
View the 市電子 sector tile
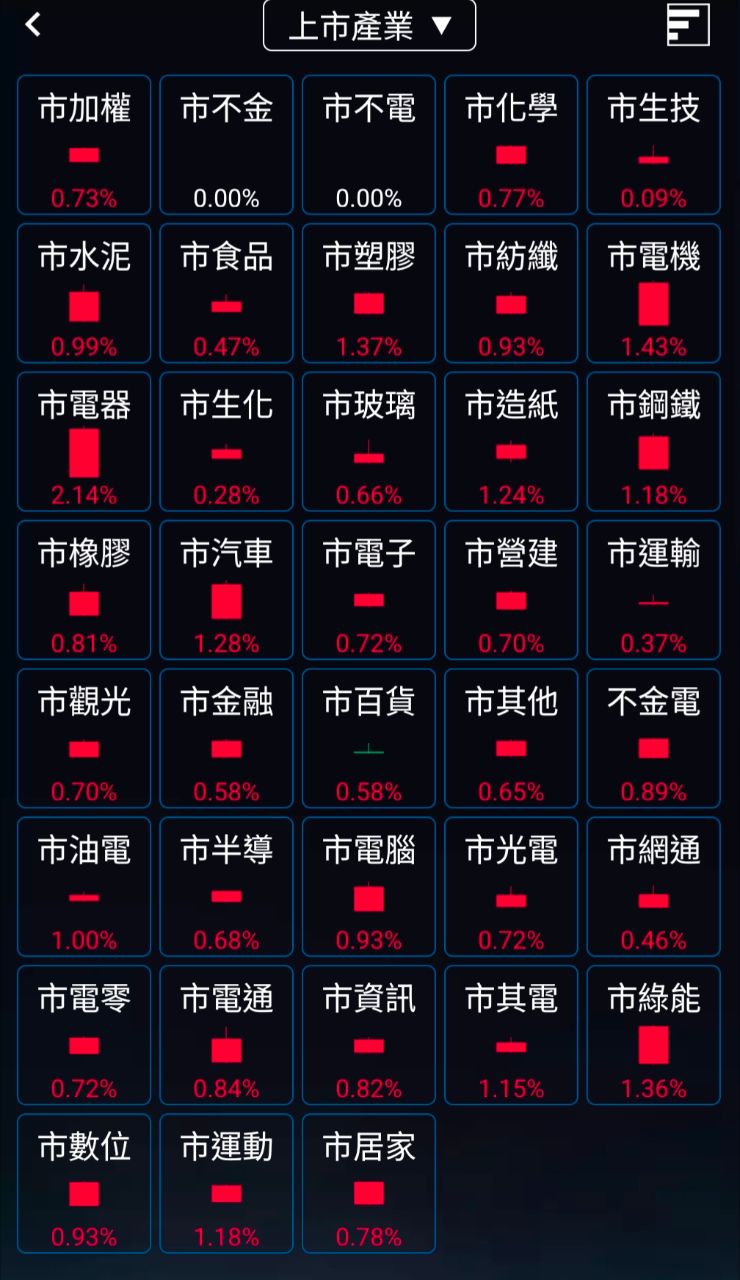pyautogui.click(x=369, y=589)
